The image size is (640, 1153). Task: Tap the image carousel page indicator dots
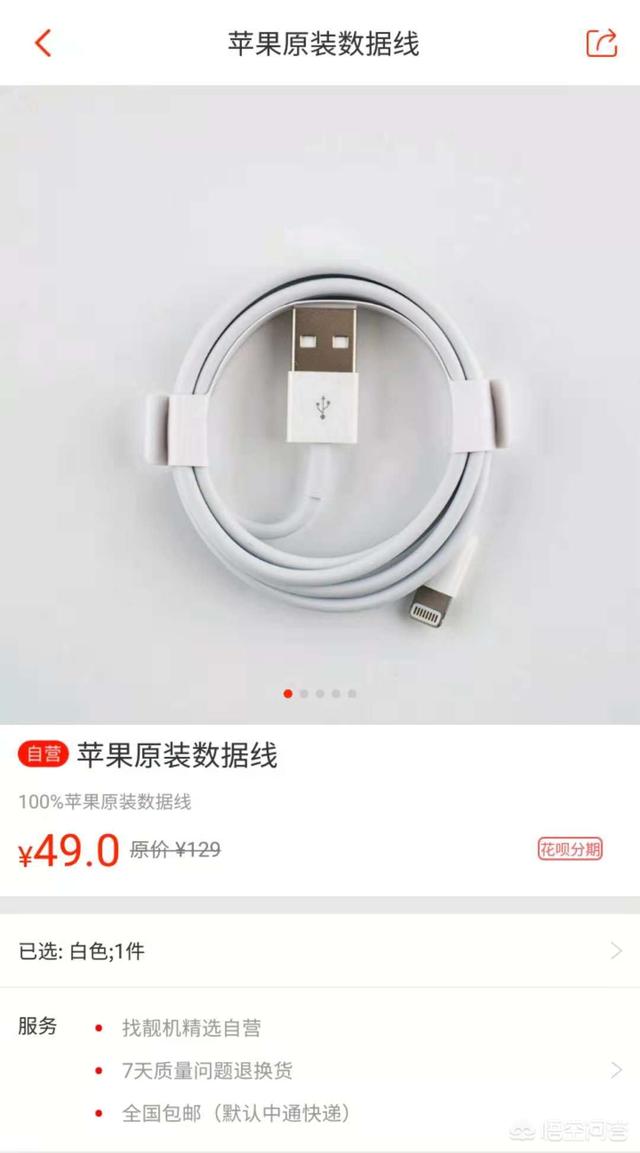click(320, 693)
